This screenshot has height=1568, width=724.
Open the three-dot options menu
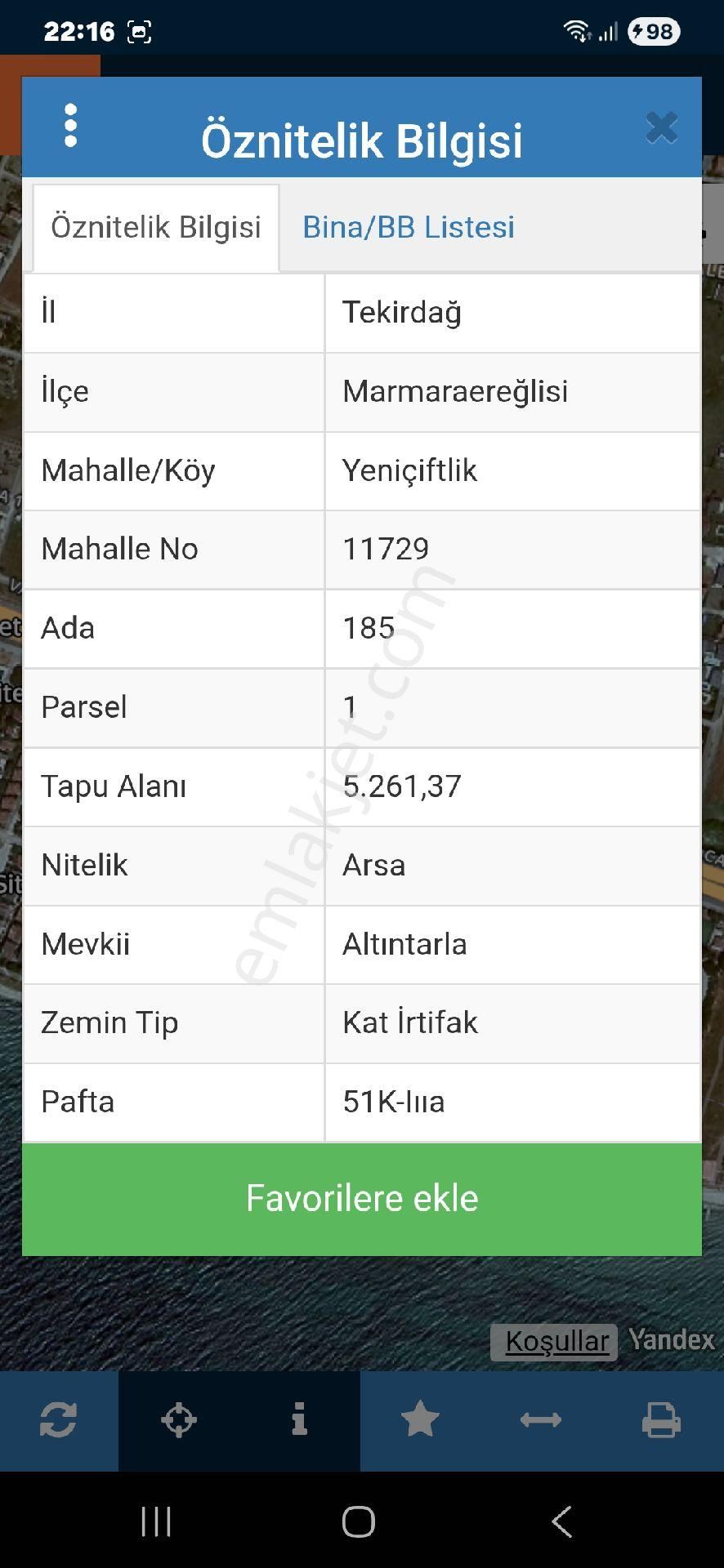70,127
